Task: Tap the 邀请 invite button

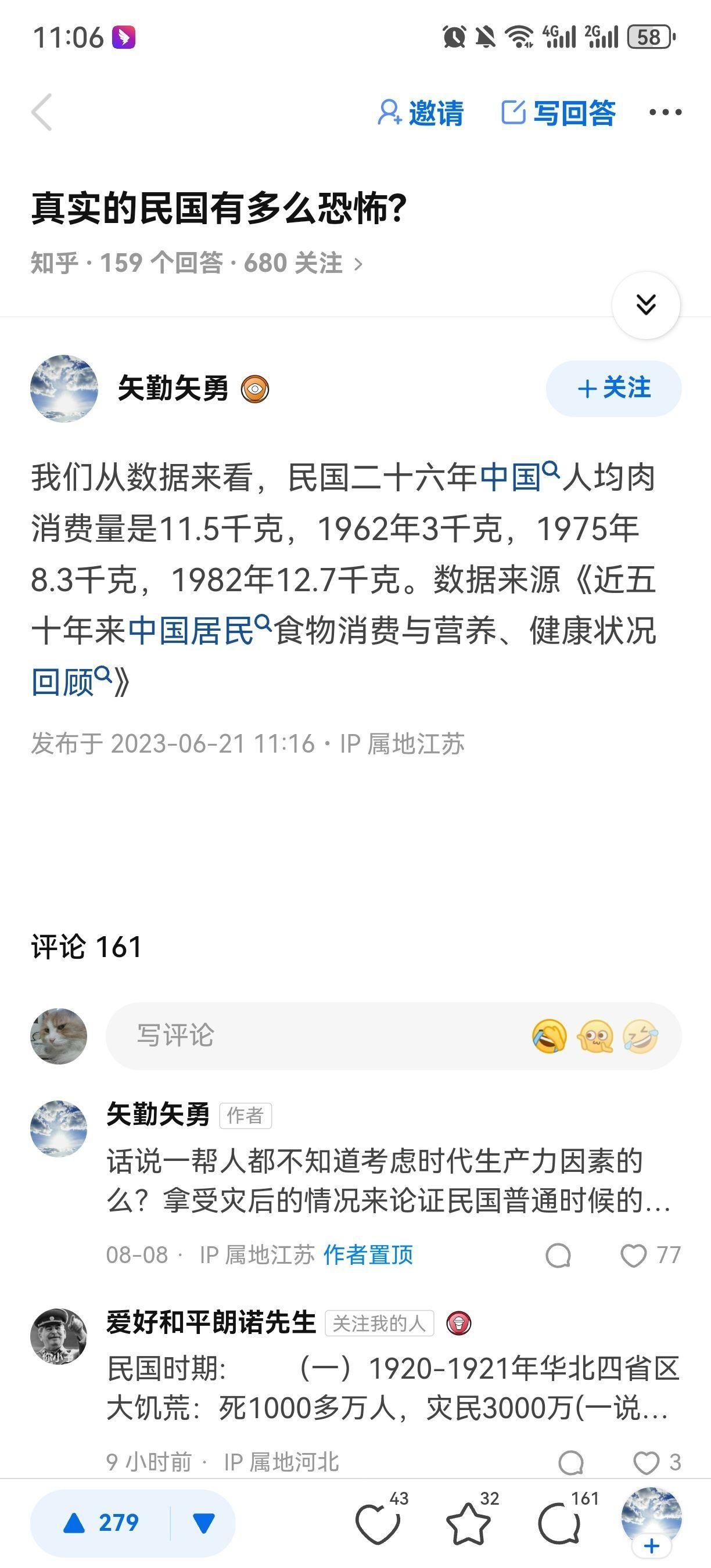Action: [x=421, y=113]
